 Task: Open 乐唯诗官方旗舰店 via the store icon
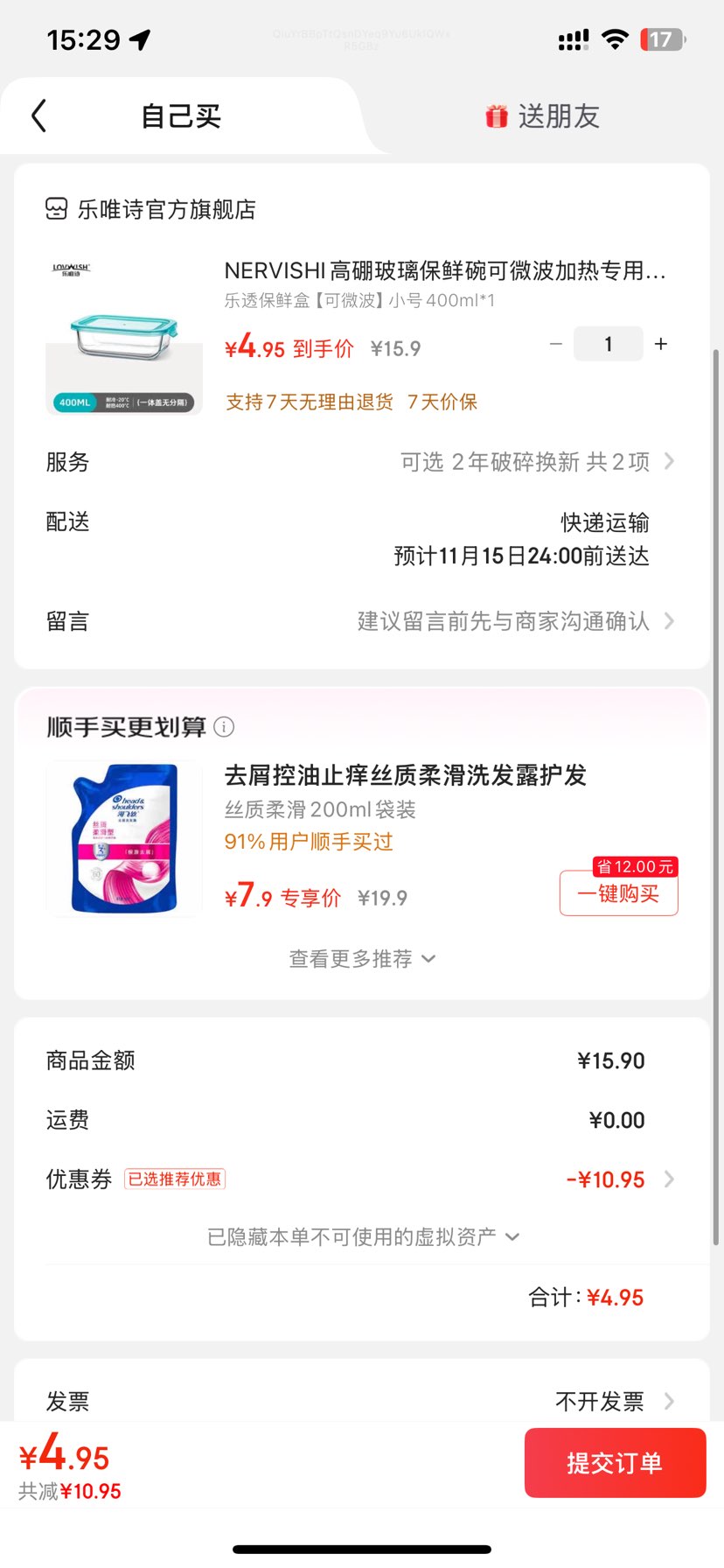56,208
